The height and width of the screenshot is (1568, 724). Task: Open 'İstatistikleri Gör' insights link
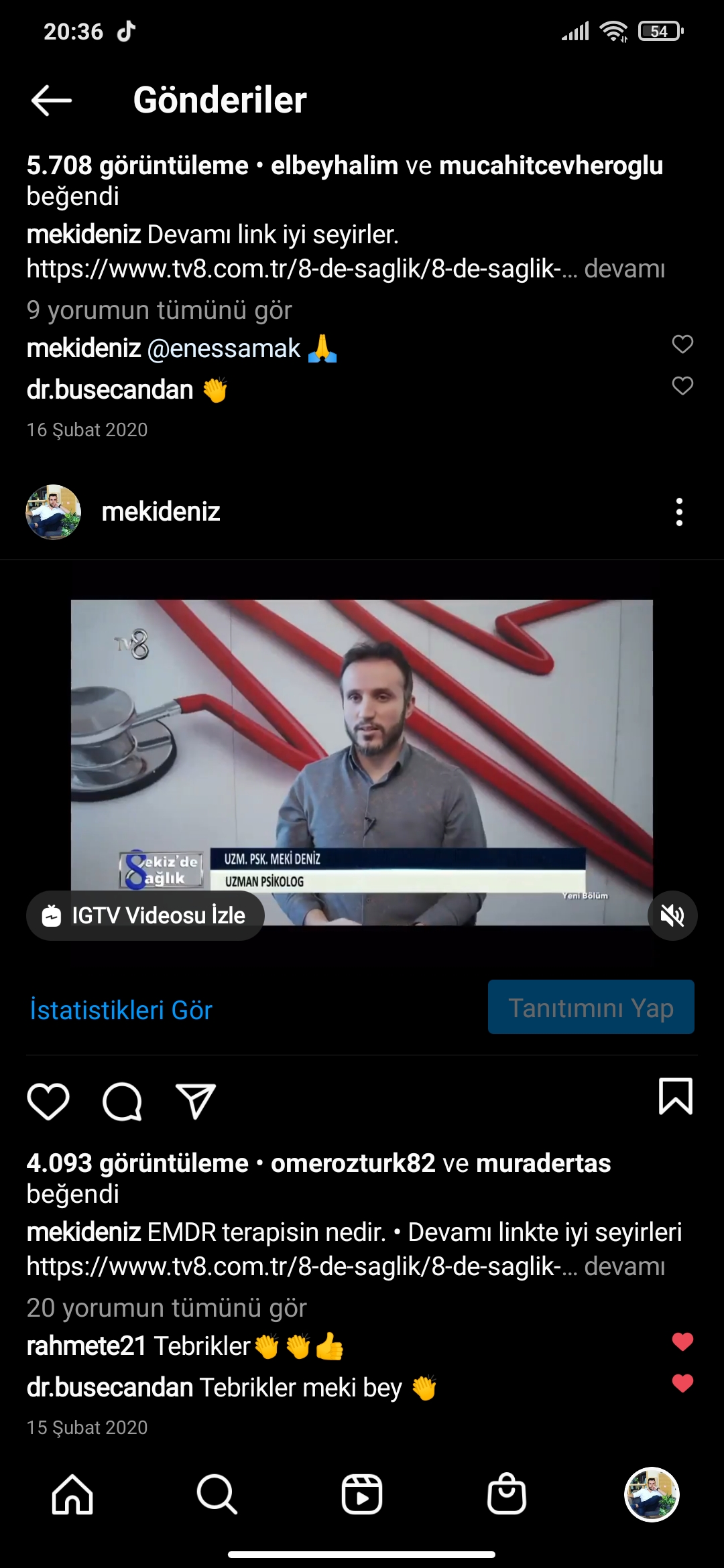pyautogui.click(x=121, y=1010)
